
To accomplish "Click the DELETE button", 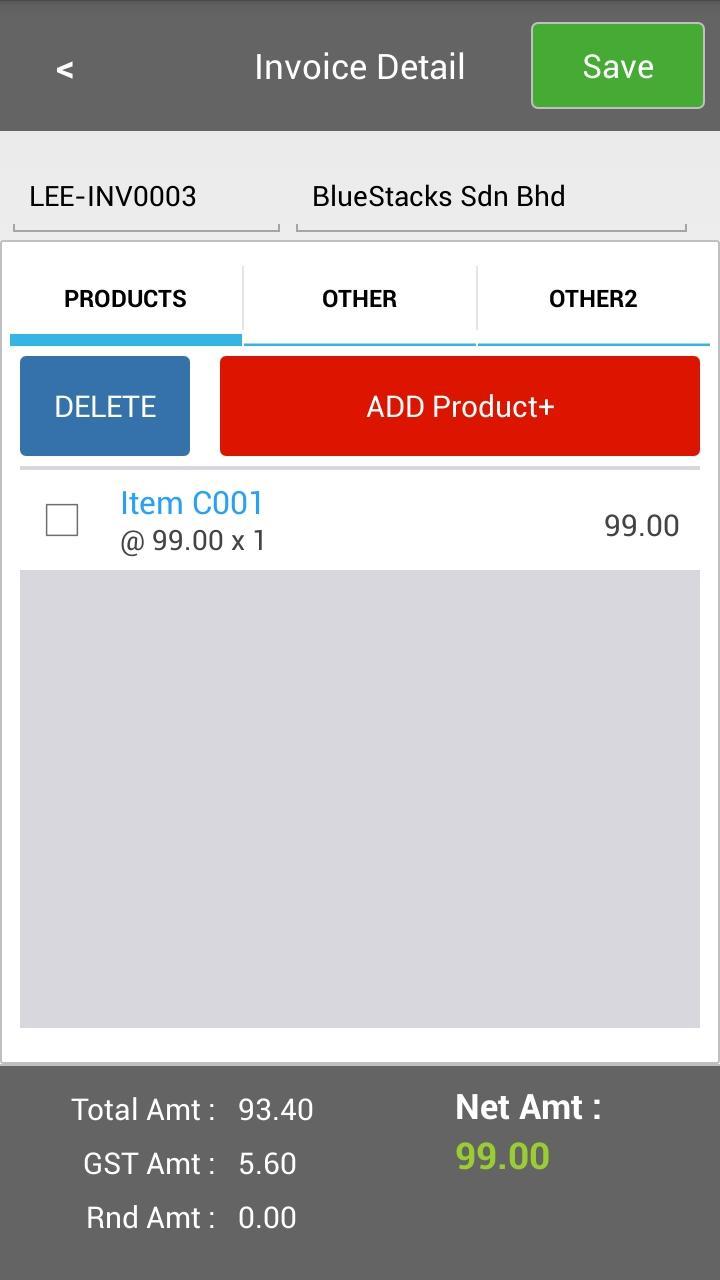I will click(x=104, y=406).
